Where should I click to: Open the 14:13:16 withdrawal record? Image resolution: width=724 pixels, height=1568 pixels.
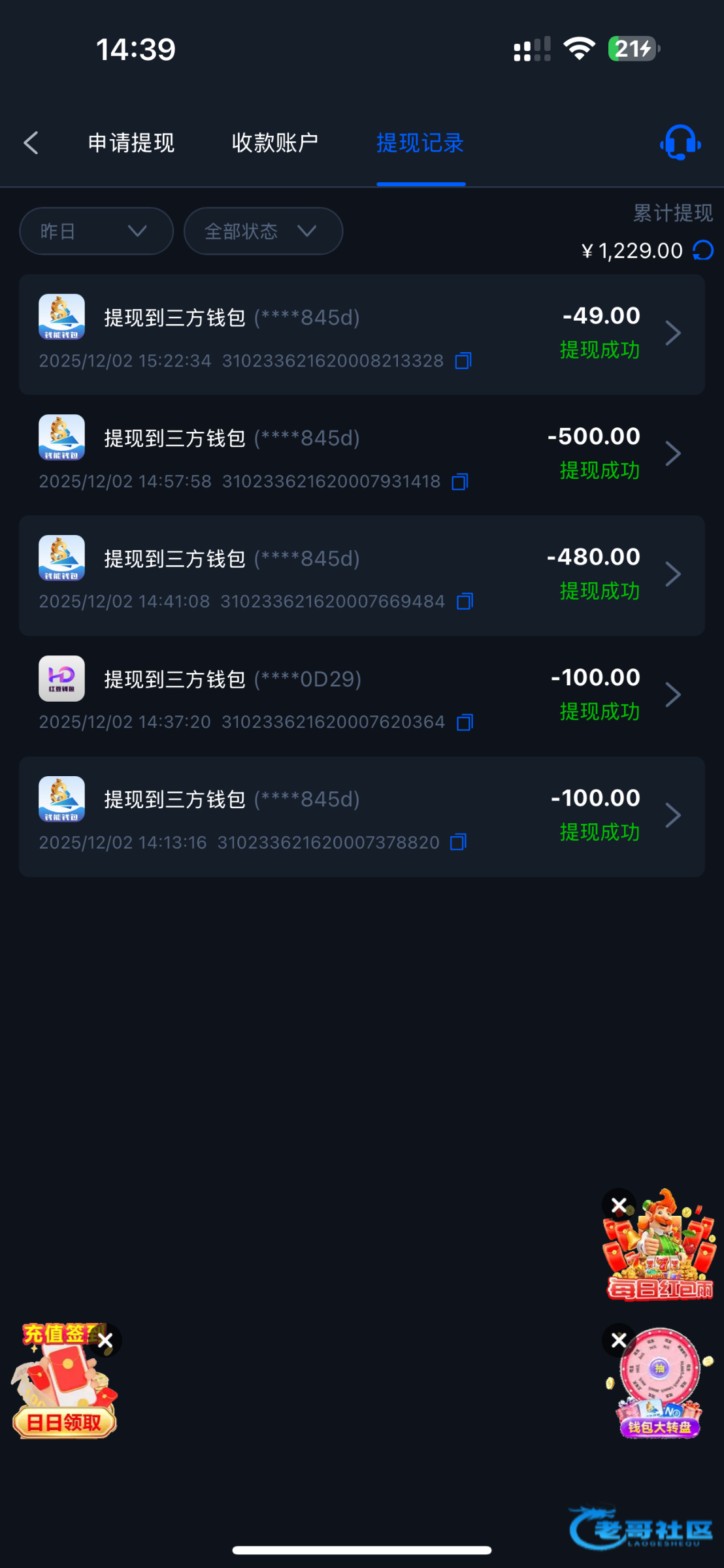pos(361,816)
